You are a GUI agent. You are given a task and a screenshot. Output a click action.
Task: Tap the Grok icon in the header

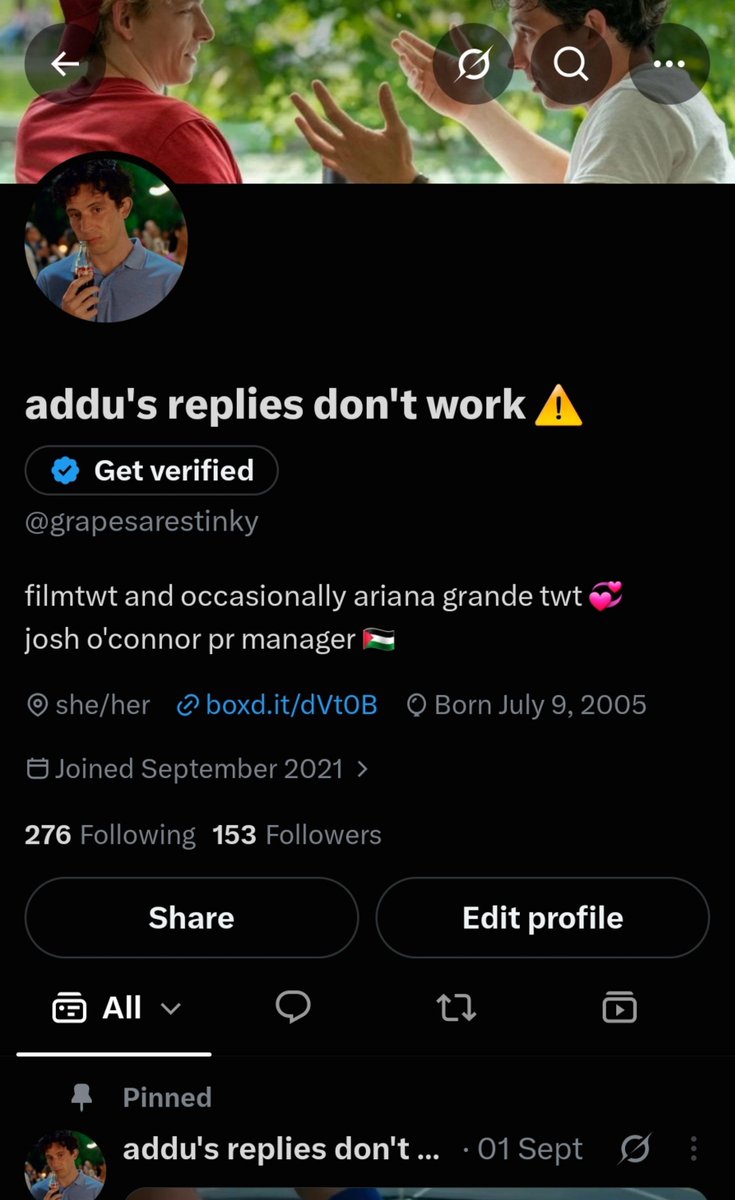tap(473, 65)
